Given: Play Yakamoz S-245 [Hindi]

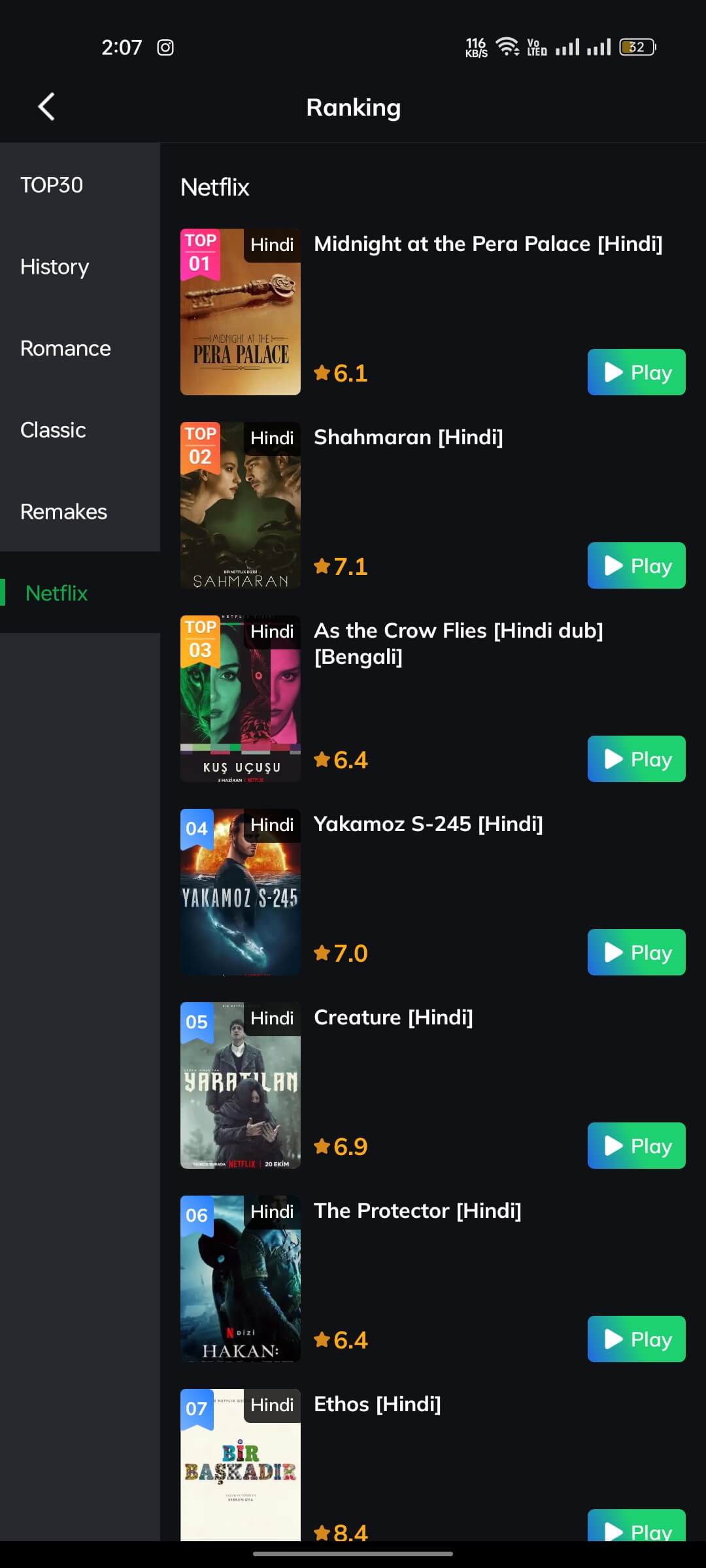Looking at the screenshot, I should point(636,953).
